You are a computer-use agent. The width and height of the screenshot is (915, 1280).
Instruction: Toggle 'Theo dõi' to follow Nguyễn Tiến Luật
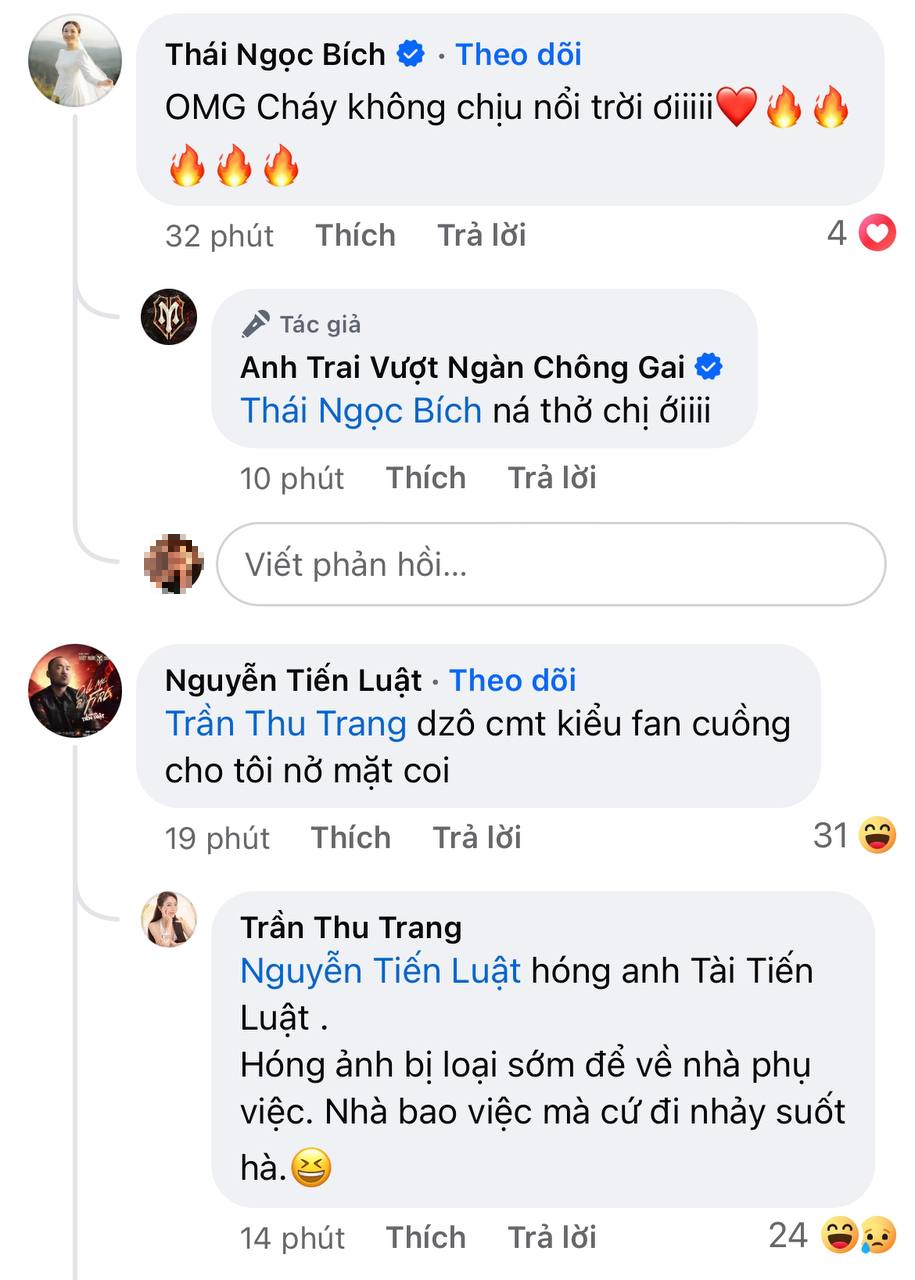click(x=512, y=680)
